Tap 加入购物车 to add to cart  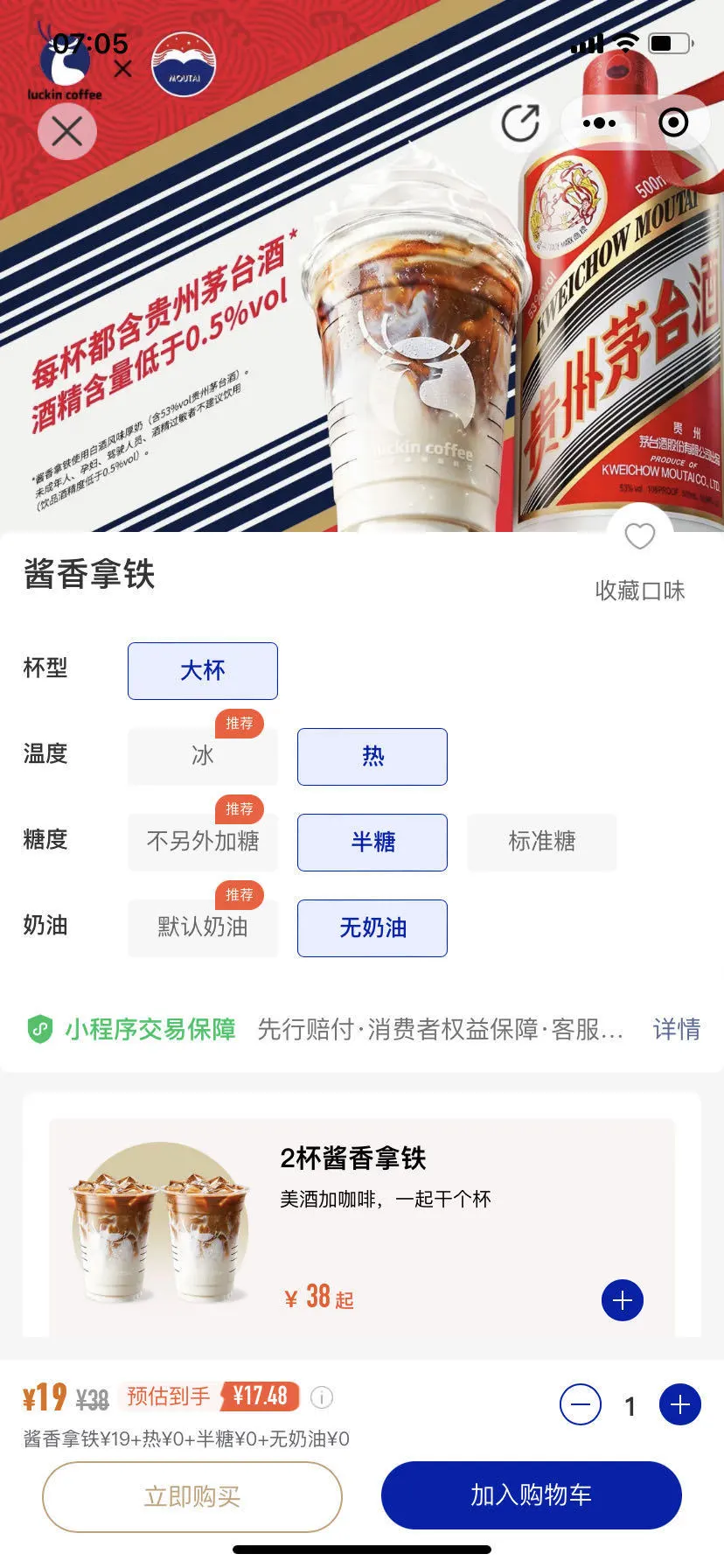click(531, 1494)
